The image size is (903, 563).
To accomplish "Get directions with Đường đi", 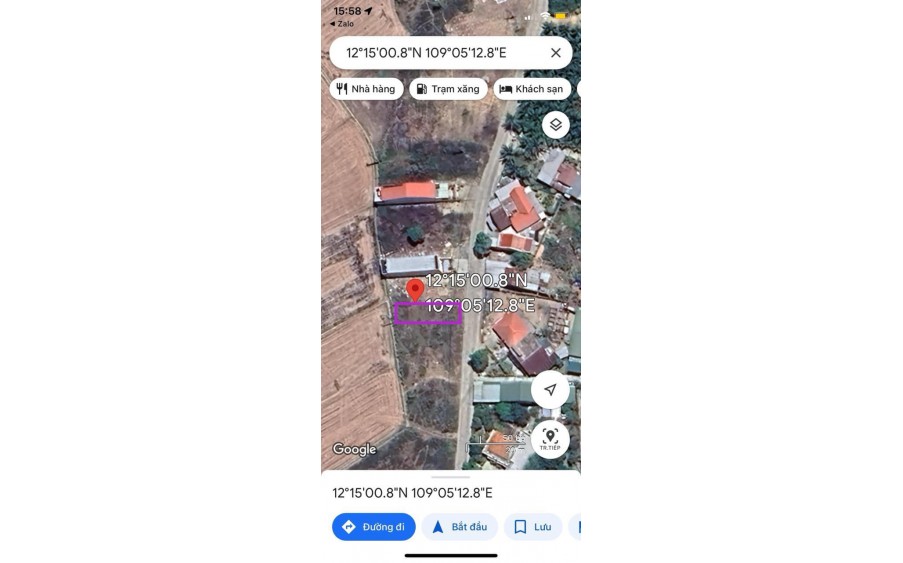I will pos(374,527).
